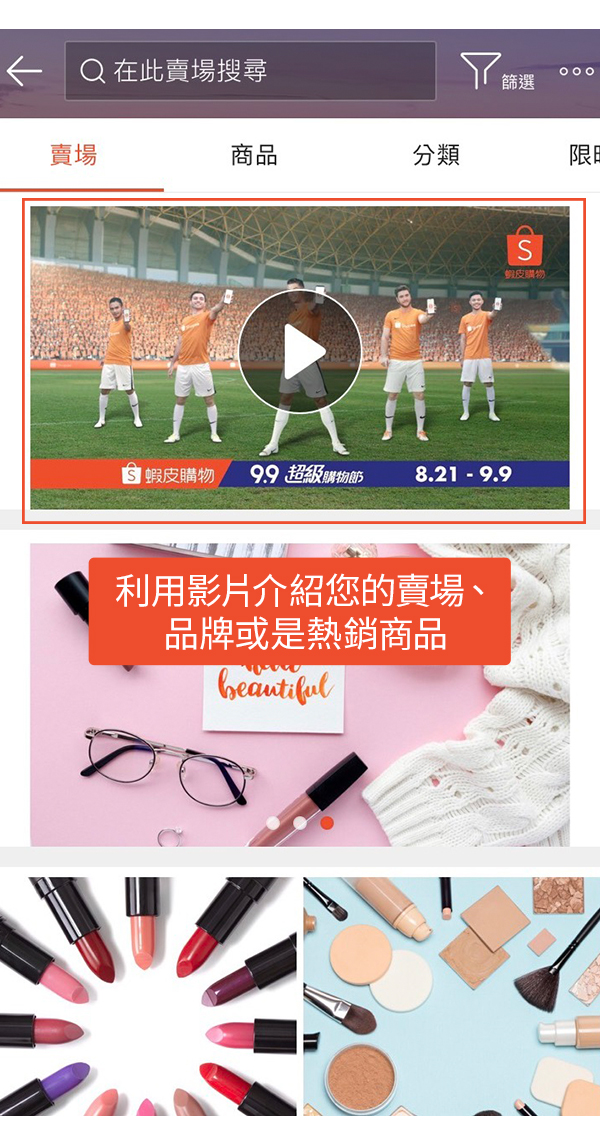Go back with the arrow icon
Screen dimensions: 600x1144
point(24,71)
